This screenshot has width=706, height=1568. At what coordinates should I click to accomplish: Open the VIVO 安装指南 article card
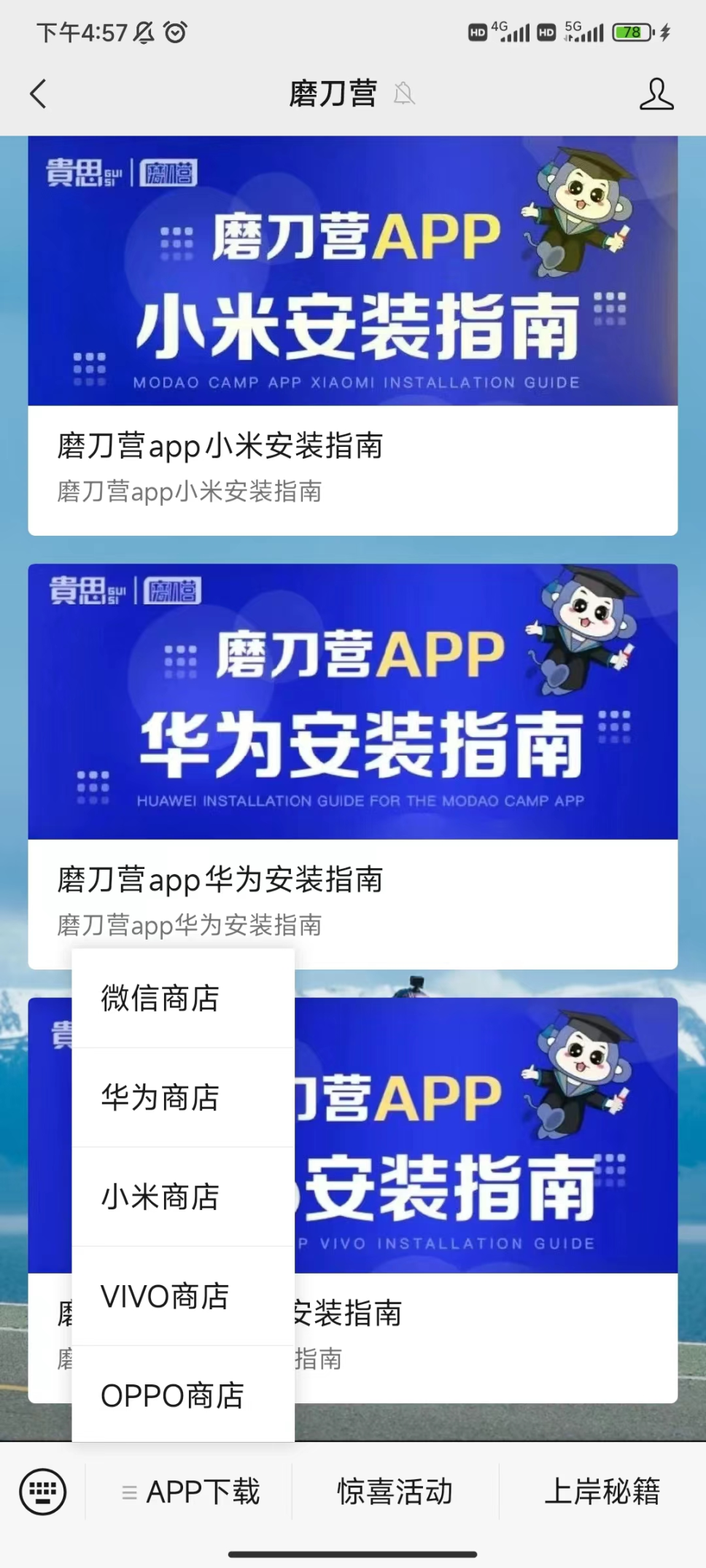pyautogui.click(x=485, y=1195)
